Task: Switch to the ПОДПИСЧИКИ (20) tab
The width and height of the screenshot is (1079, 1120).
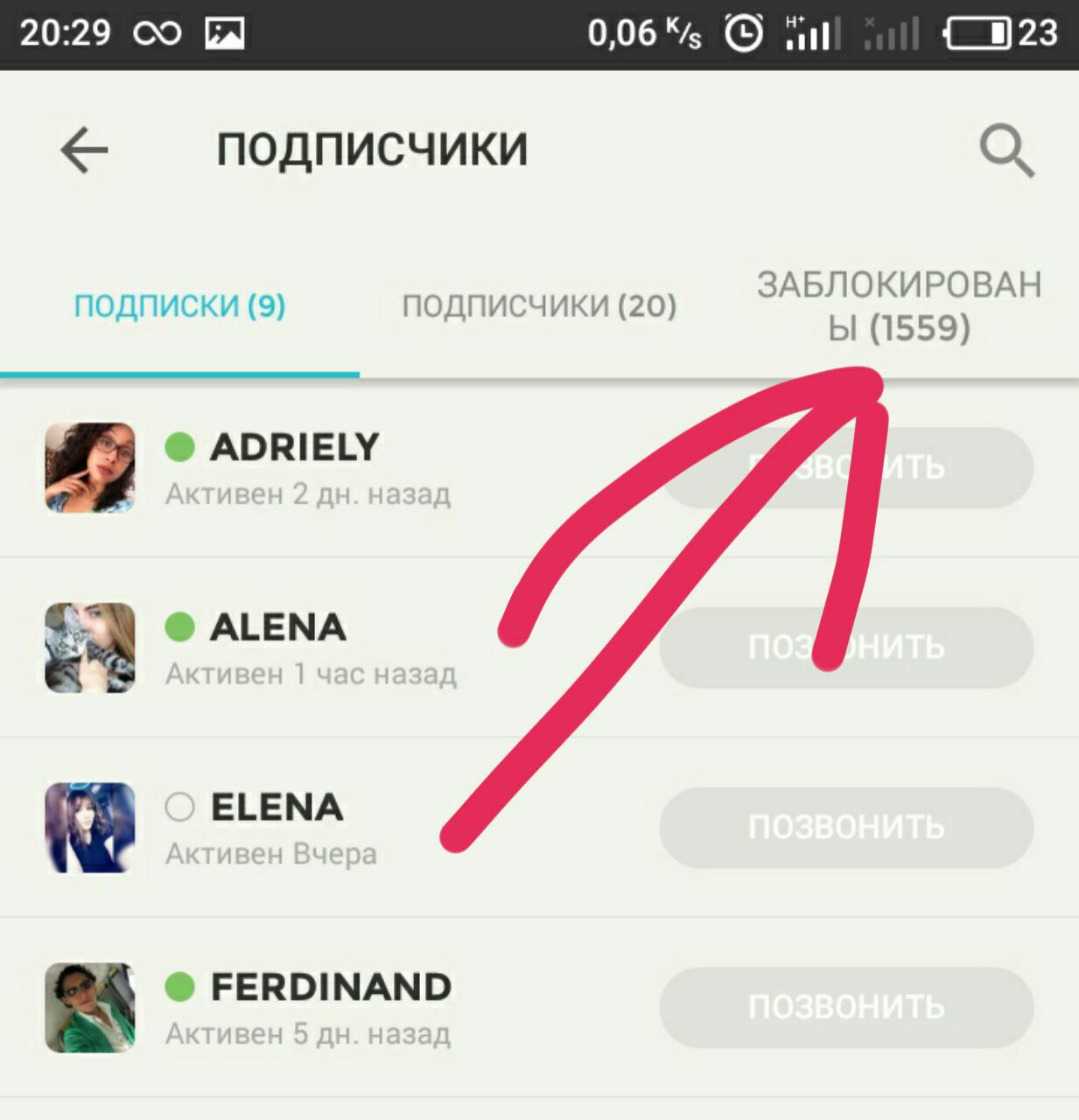Action: click(x=539, y=306)
